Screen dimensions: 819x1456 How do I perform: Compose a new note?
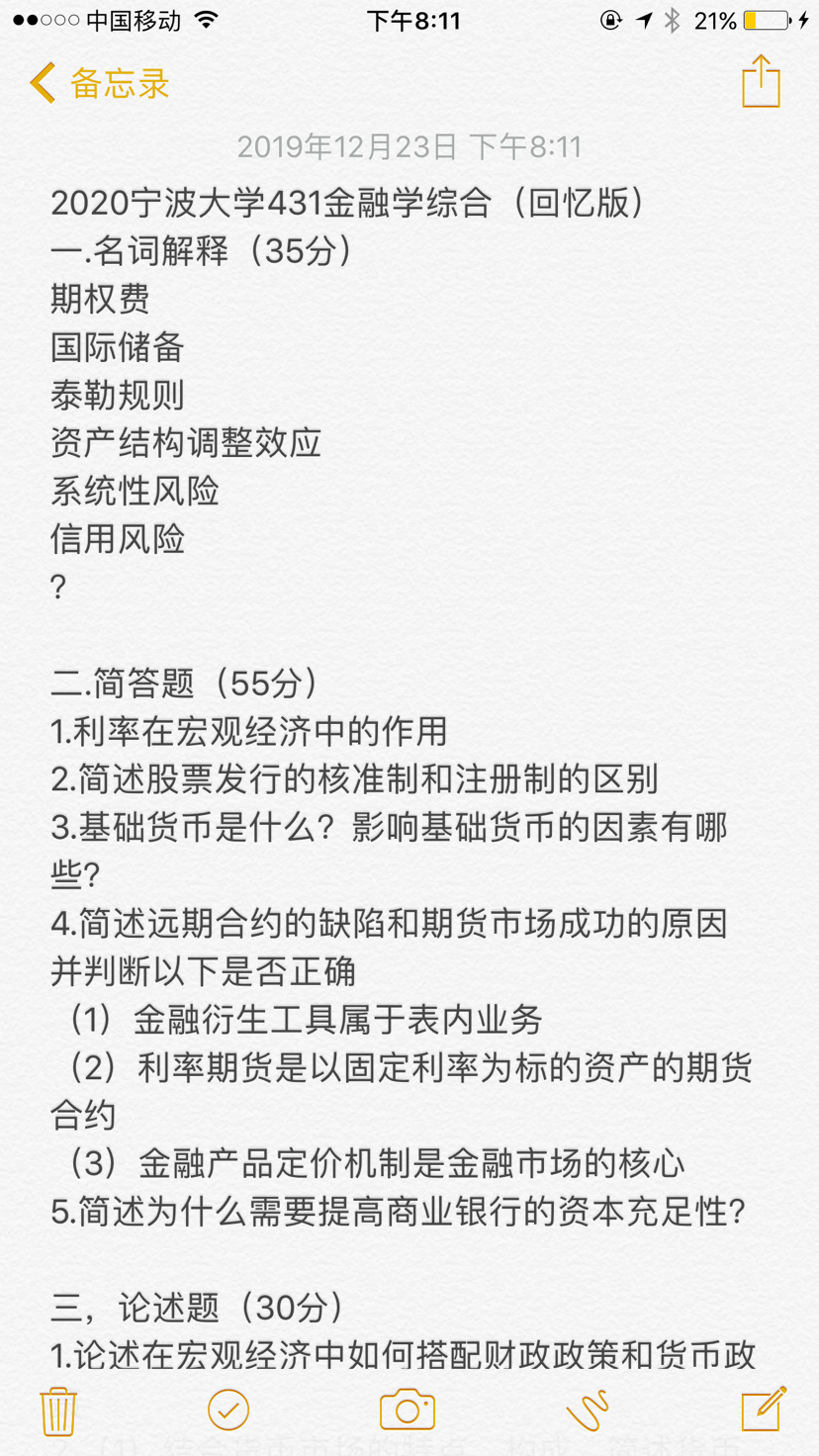[764, 1410]
